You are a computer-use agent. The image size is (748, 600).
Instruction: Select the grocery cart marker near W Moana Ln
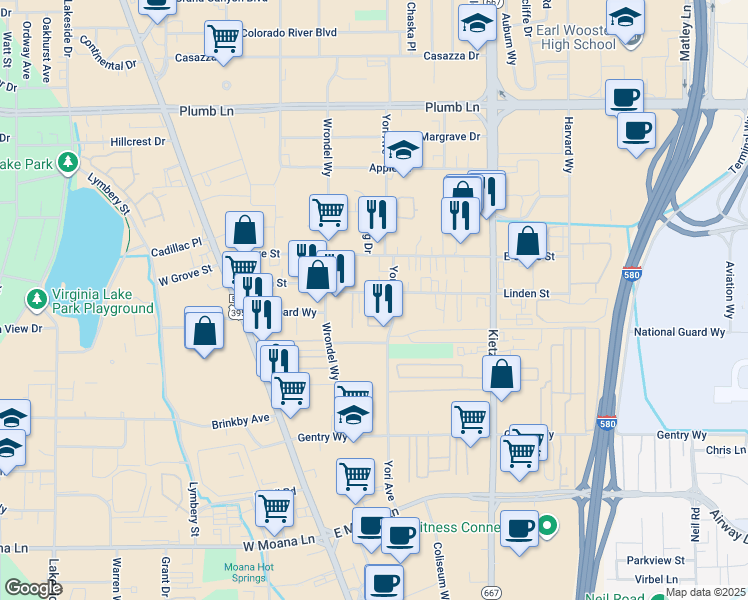274,508
